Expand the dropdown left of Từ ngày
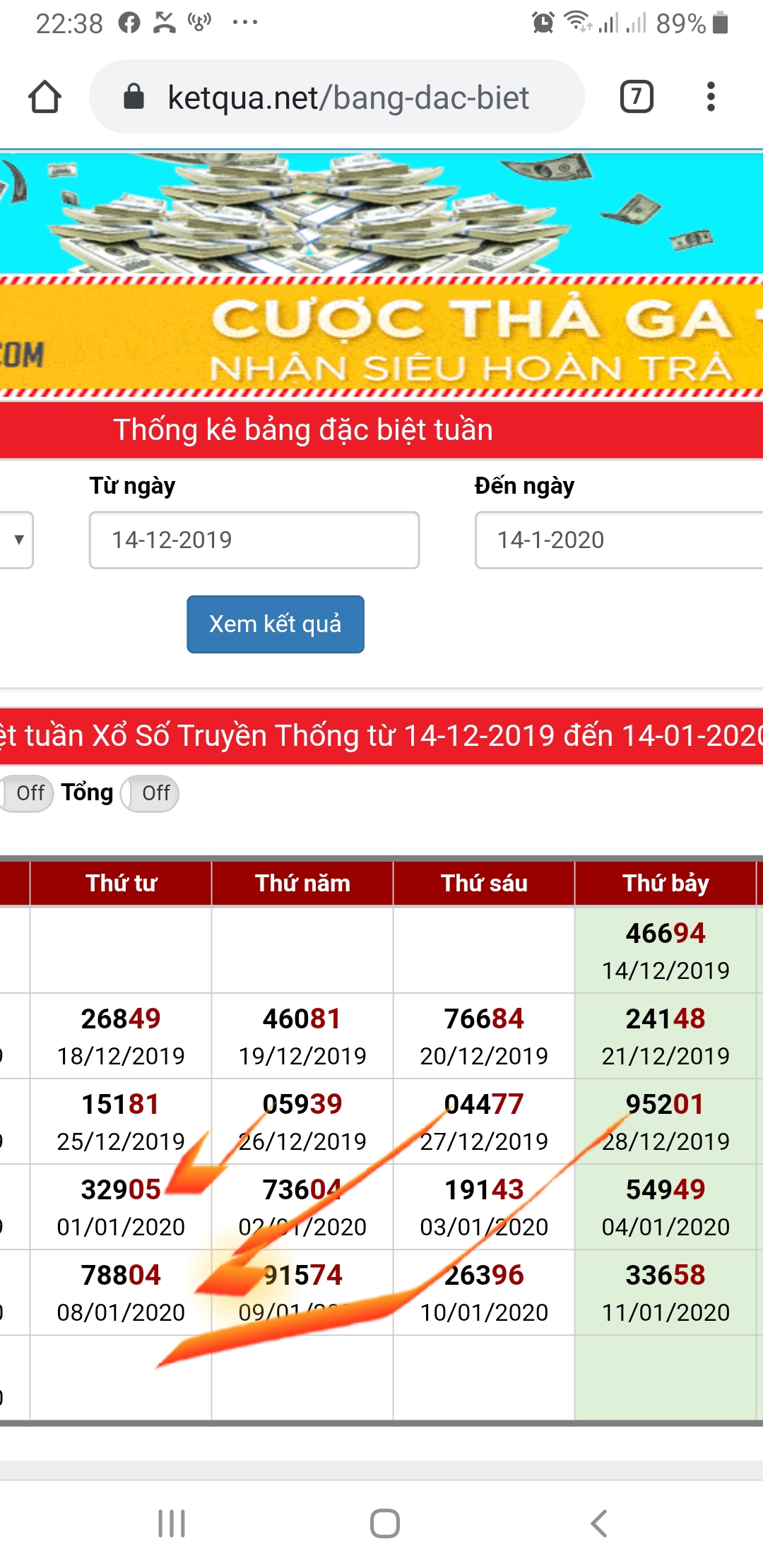This screenshot has width=763, height=1568. (x=16, y=540)
